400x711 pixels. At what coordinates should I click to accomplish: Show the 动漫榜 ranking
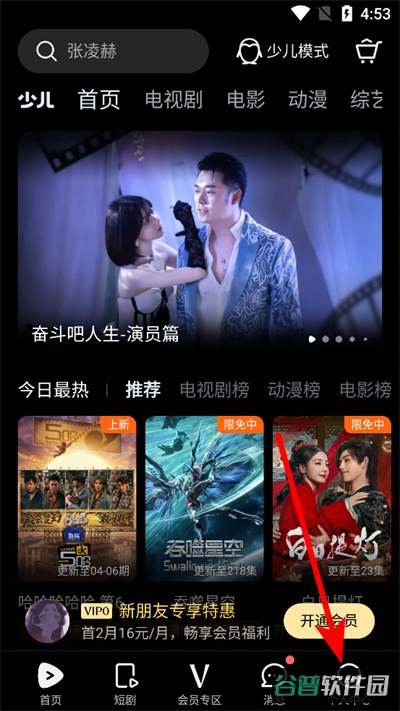[294, 390]
